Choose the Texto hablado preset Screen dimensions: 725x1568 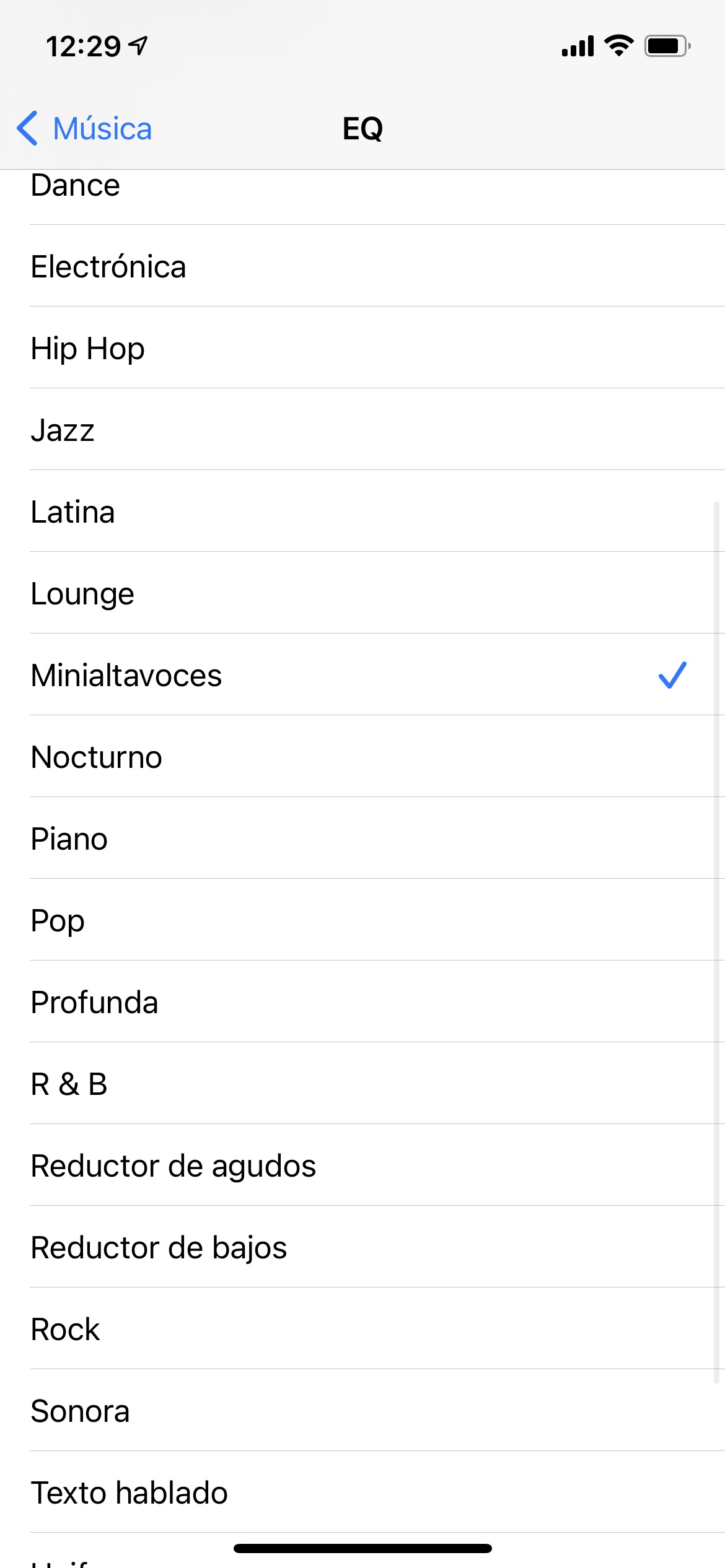pyautogui.click(x=362, y=1492)
